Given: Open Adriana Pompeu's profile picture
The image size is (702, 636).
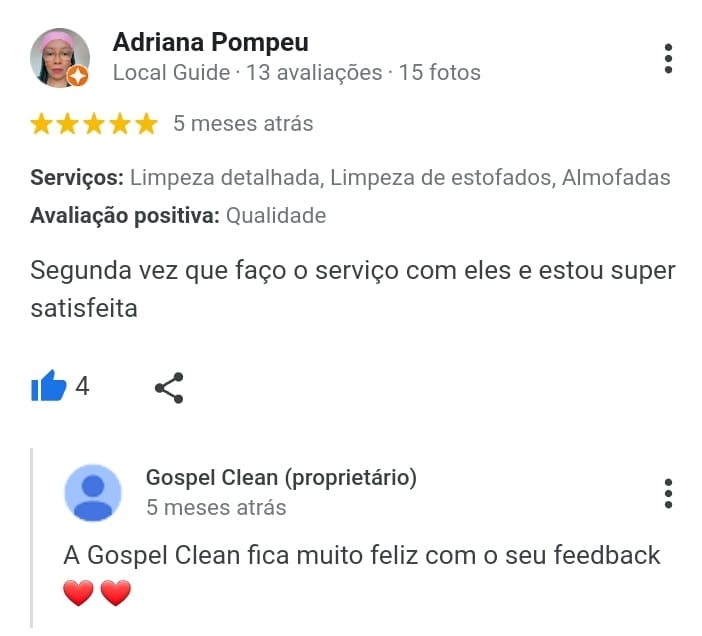Looking at the screenshot, I should click(60, 58).
